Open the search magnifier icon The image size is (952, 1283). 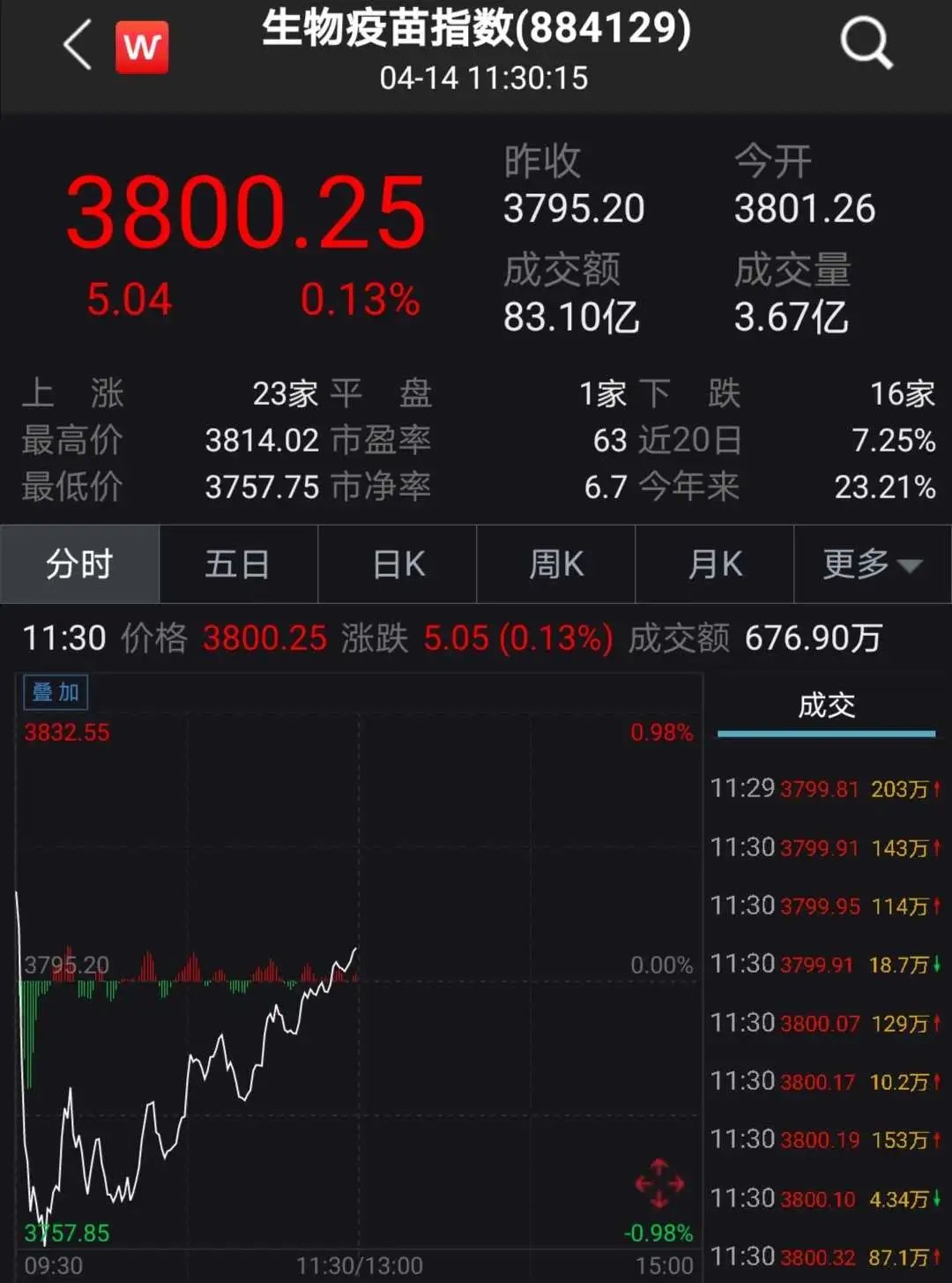pos(866,43)
